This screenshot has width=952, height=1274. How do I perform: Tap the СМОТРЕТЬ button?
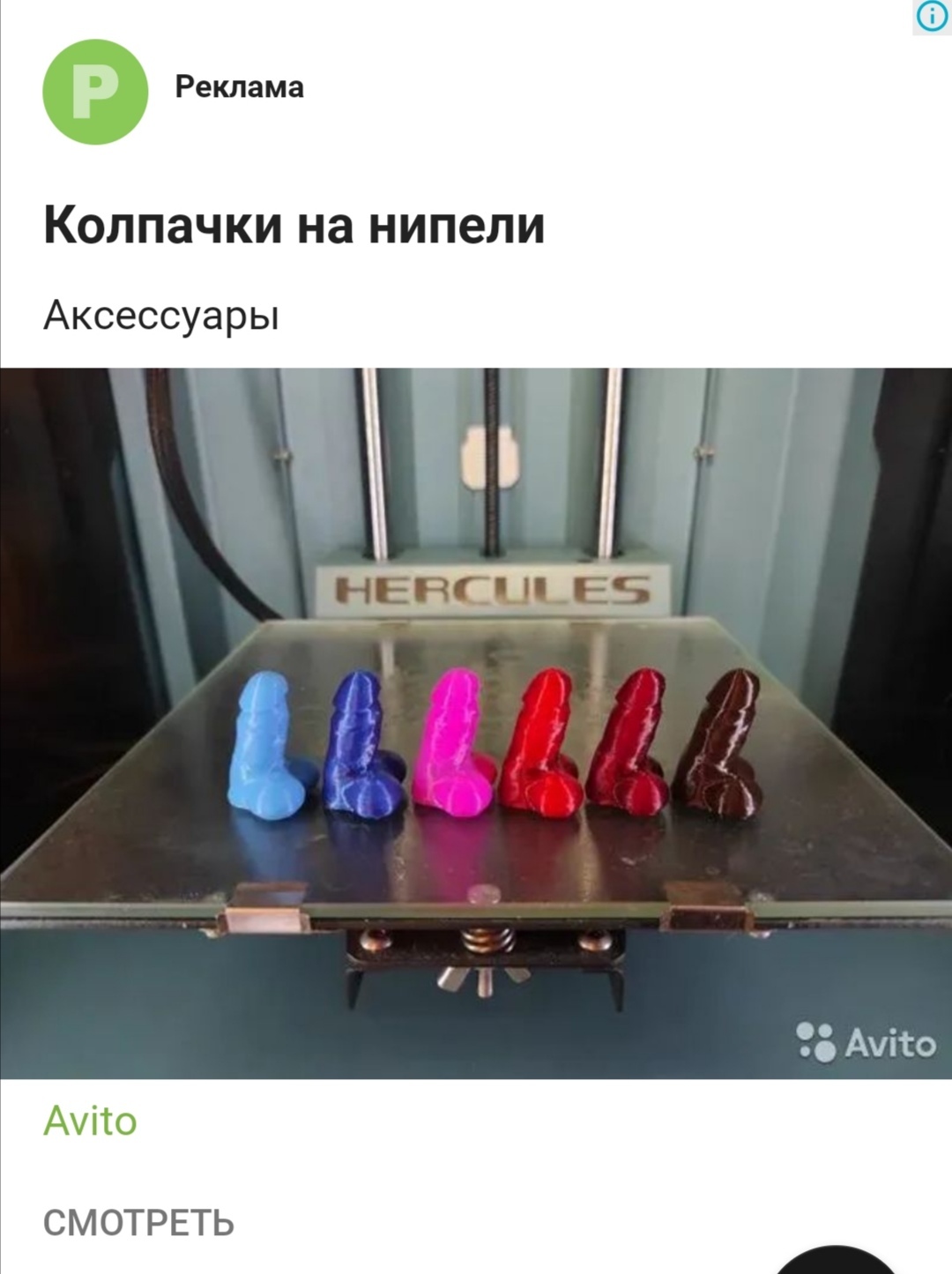click(x=138, y=1223)
